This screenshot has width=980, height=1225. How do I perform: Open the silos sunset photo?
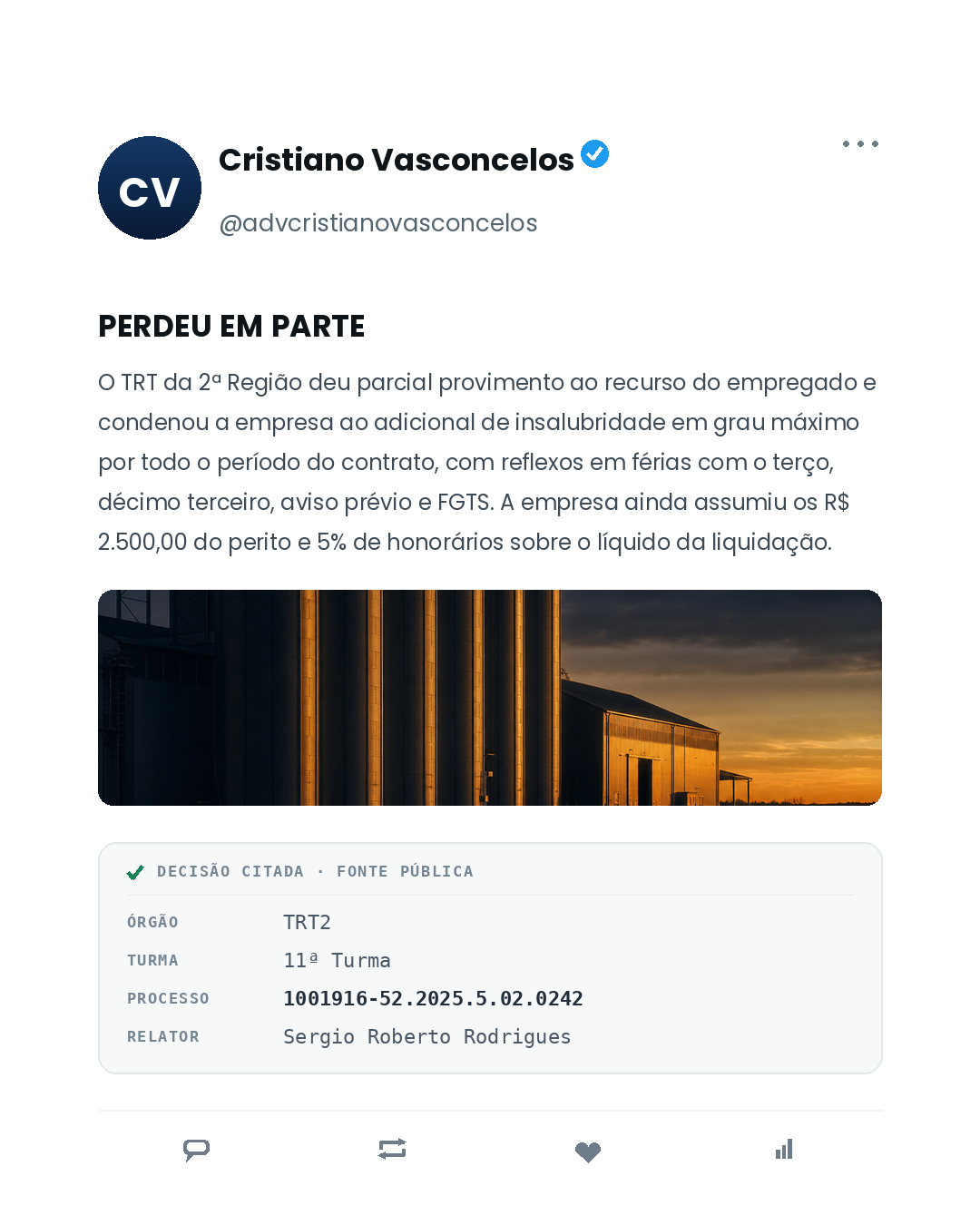490,698
